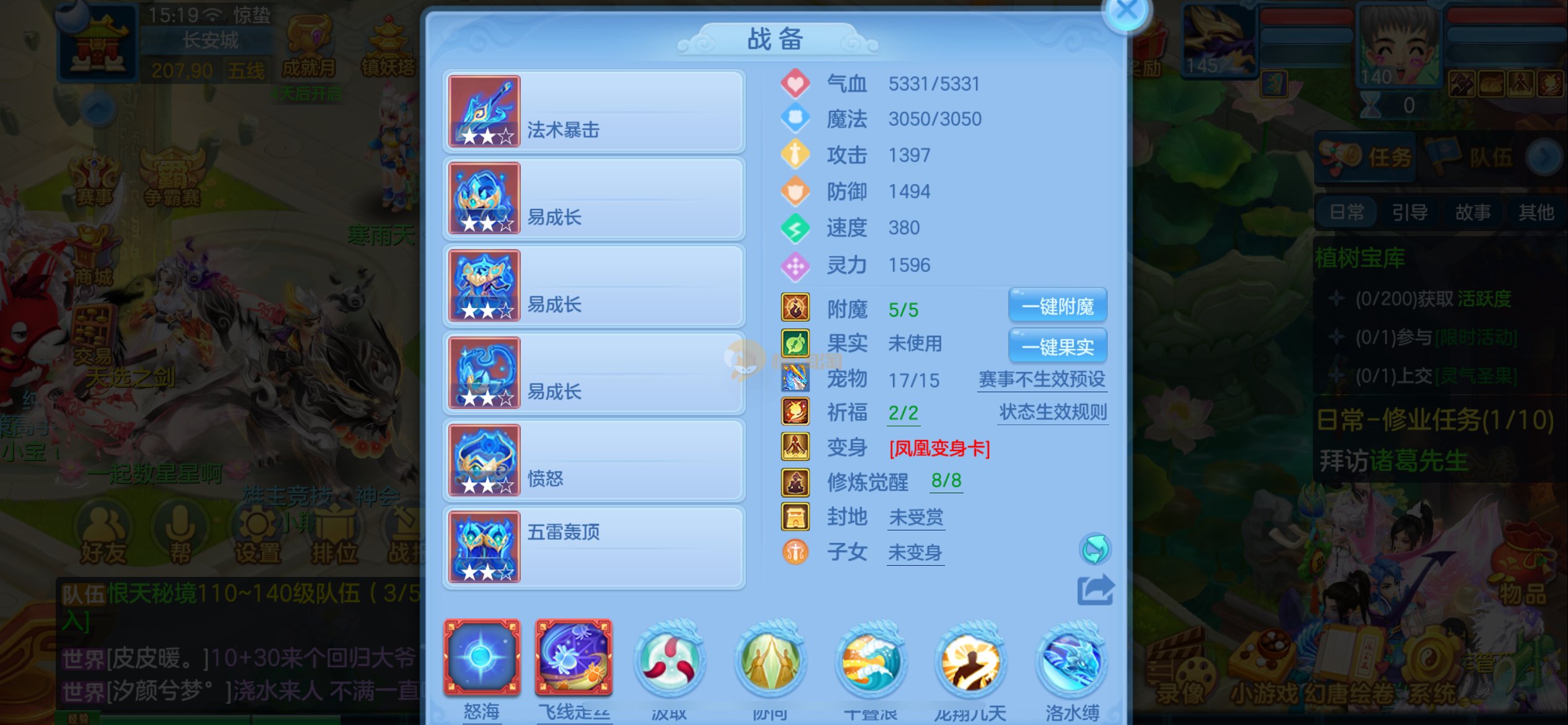Open the 愤怒 equipment slot

593,460
